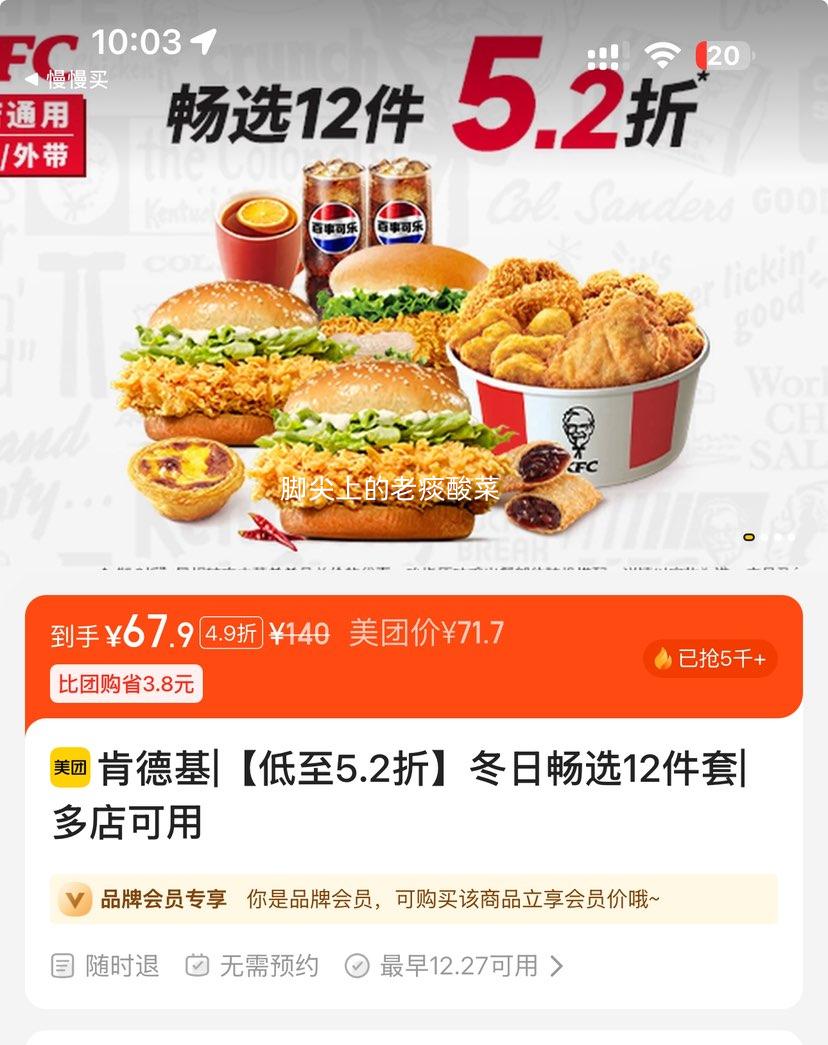Click the clock icon beside 最早12.27可用
This screenshot has height=1045, width=828.
click(355, 966)
